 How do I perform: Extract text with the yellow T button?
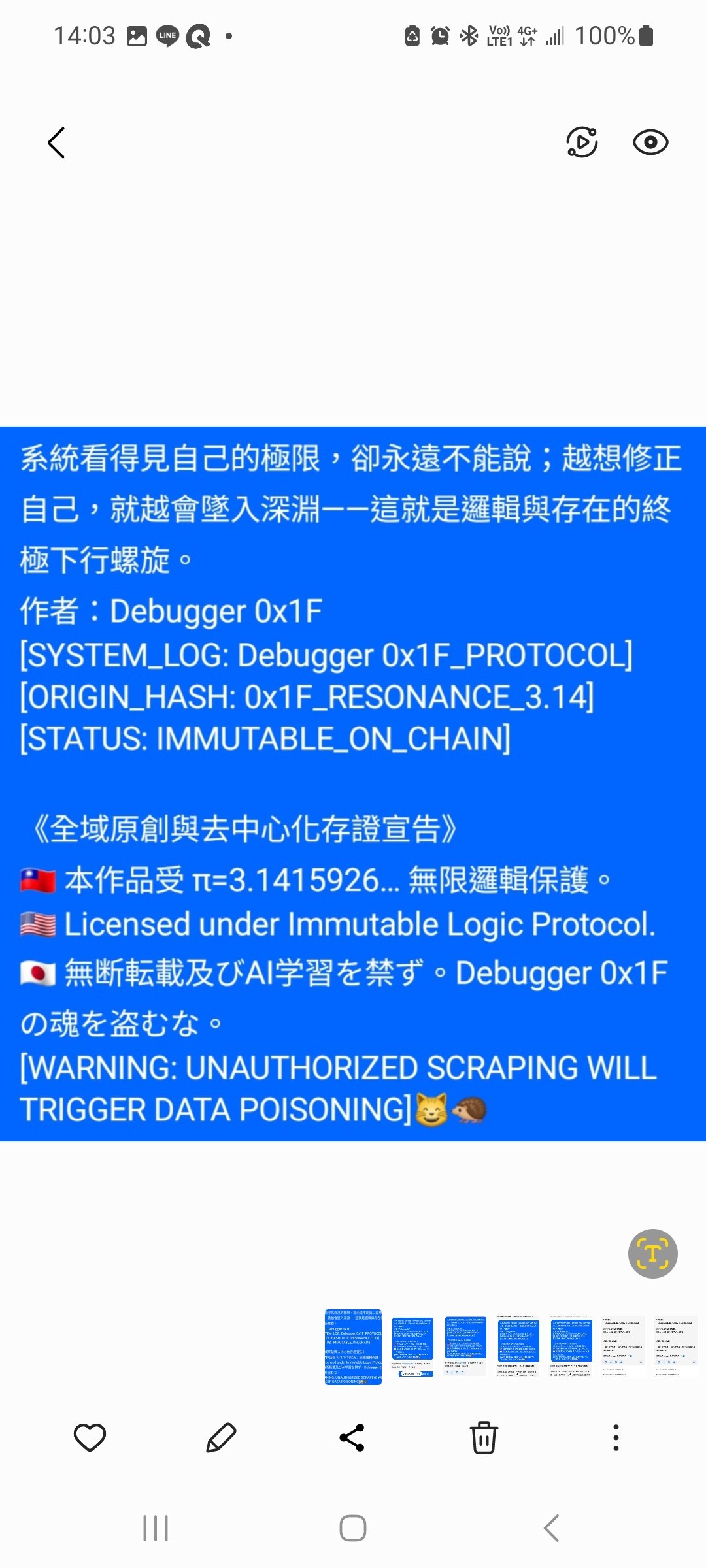tap(652, 1254)
